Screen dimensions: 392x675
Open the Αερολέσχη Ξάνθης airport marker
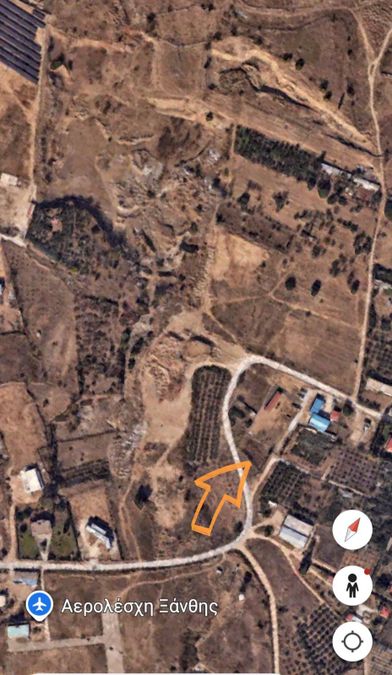coord(40,606)
